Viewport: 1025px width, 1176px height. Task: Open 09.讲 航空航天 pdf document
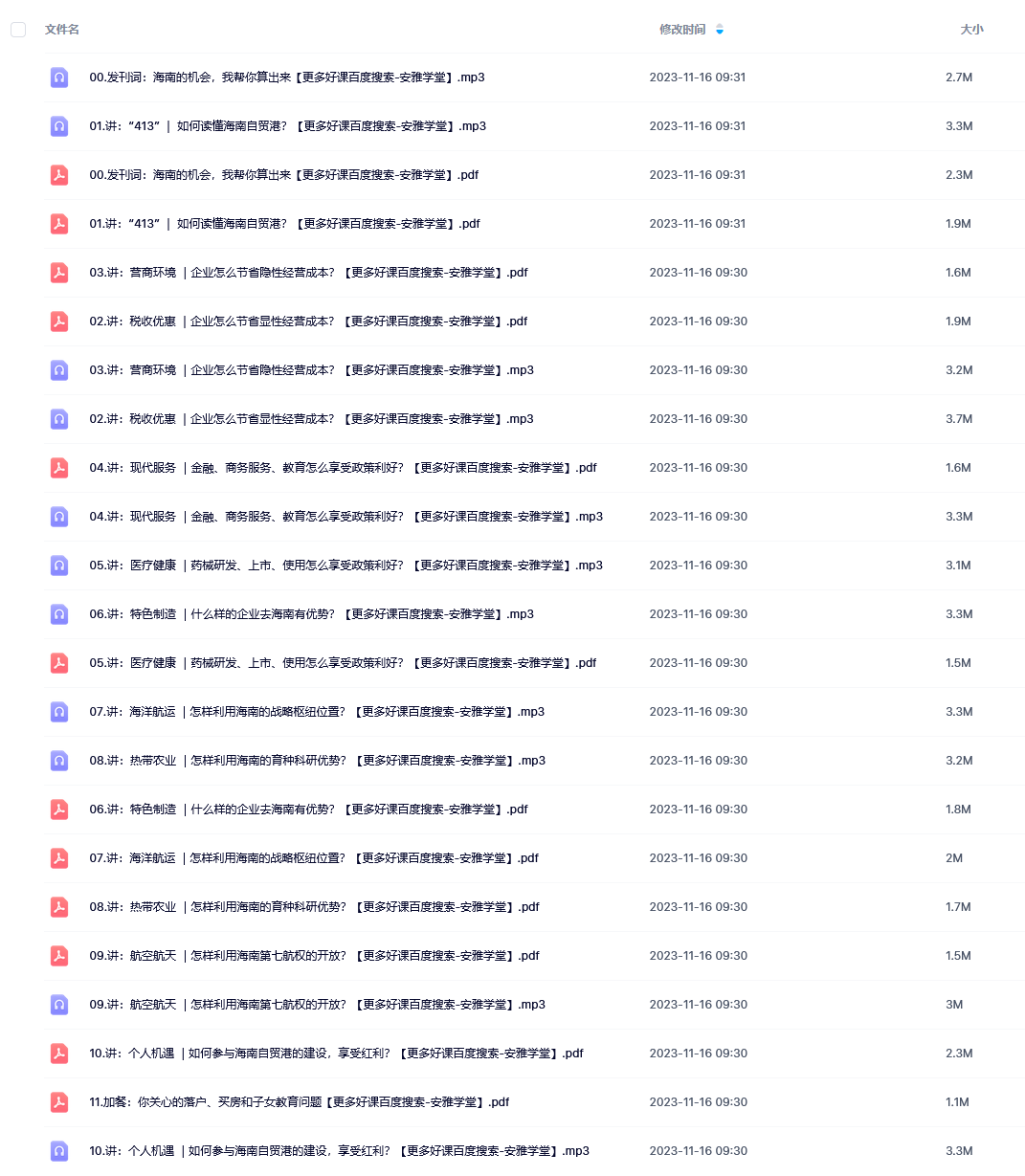(314, 956)
